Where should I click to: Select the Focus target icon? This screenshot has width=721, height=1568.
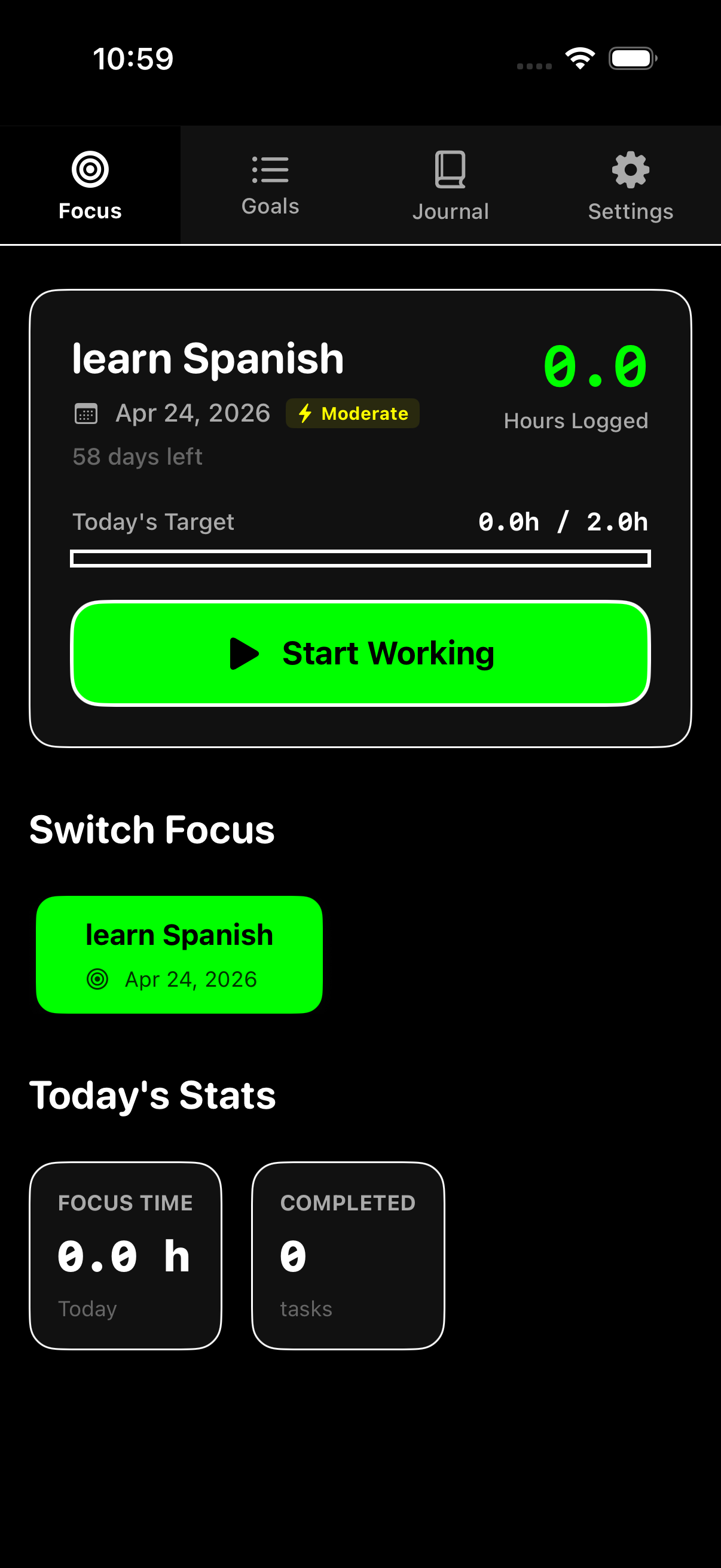(x=90, y=169)
